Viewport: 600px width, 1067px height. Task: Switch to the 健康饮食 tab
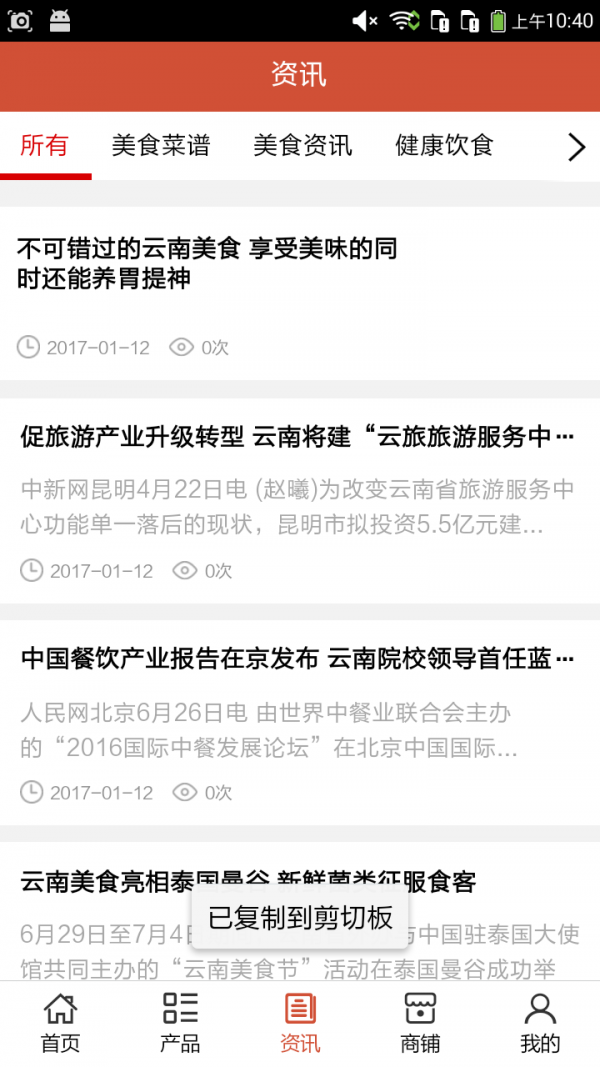[x=444, y=146]
